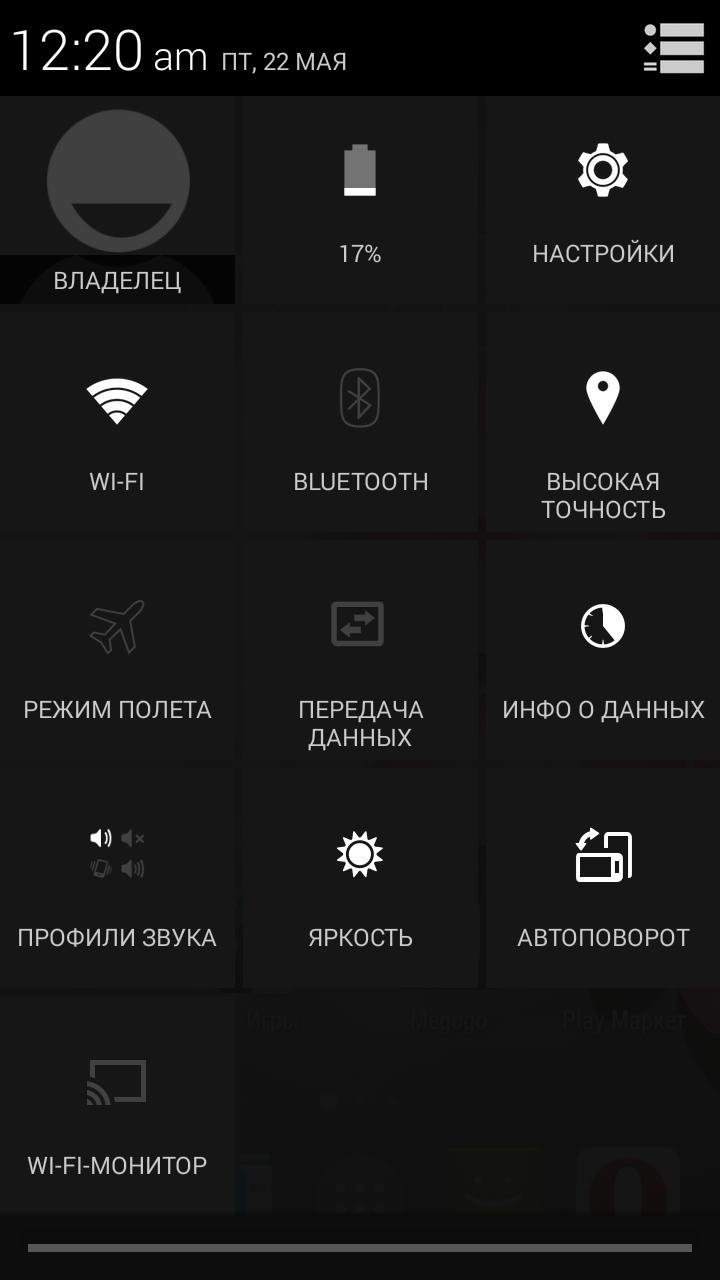This screenshot has height=1280, width=720.
Task: Open battery details showing 17%
Action: point(360,200)
